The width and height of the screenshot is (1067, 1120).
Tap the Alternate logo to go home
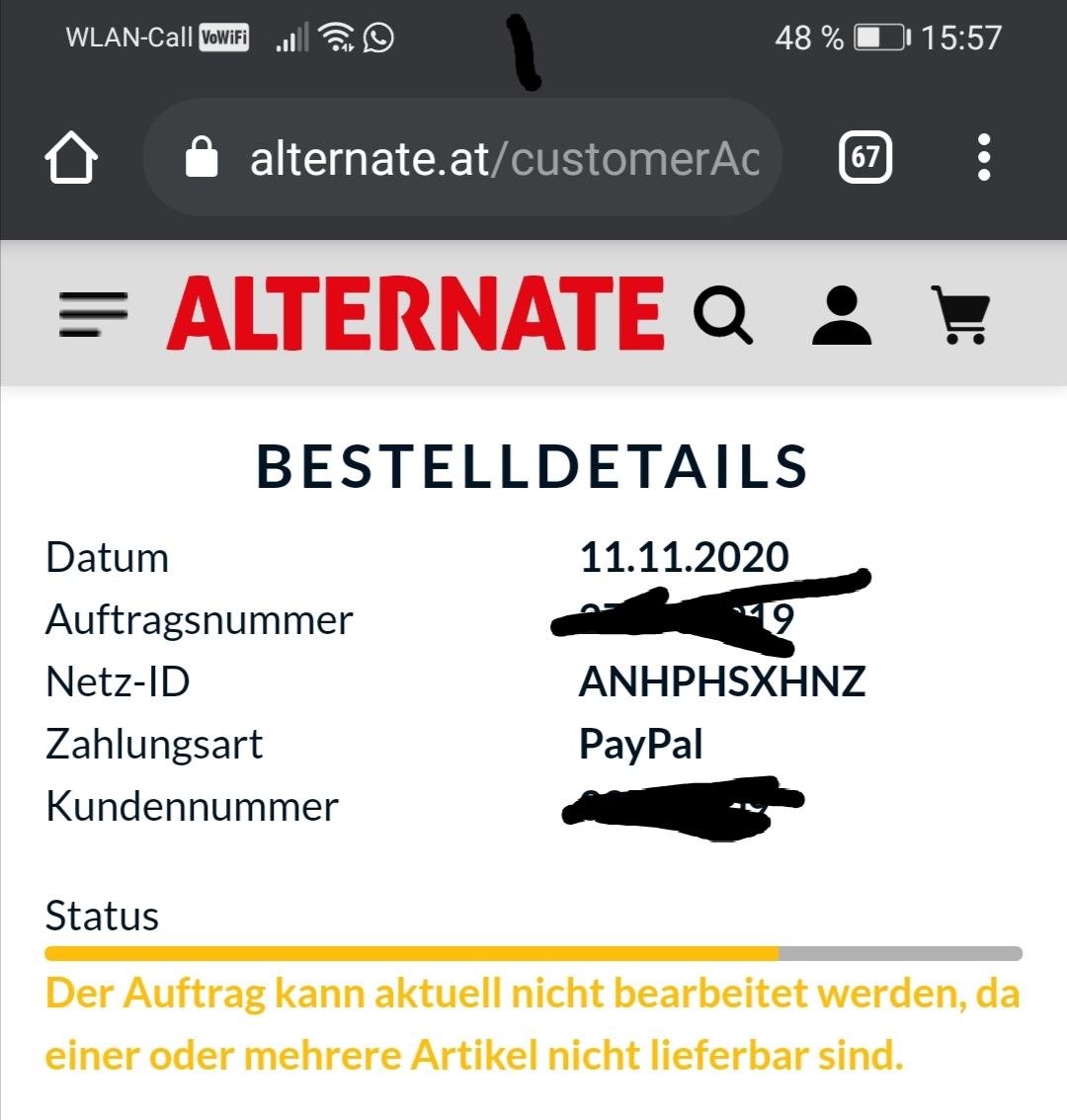pyautogui.click(x=415, y=314)
